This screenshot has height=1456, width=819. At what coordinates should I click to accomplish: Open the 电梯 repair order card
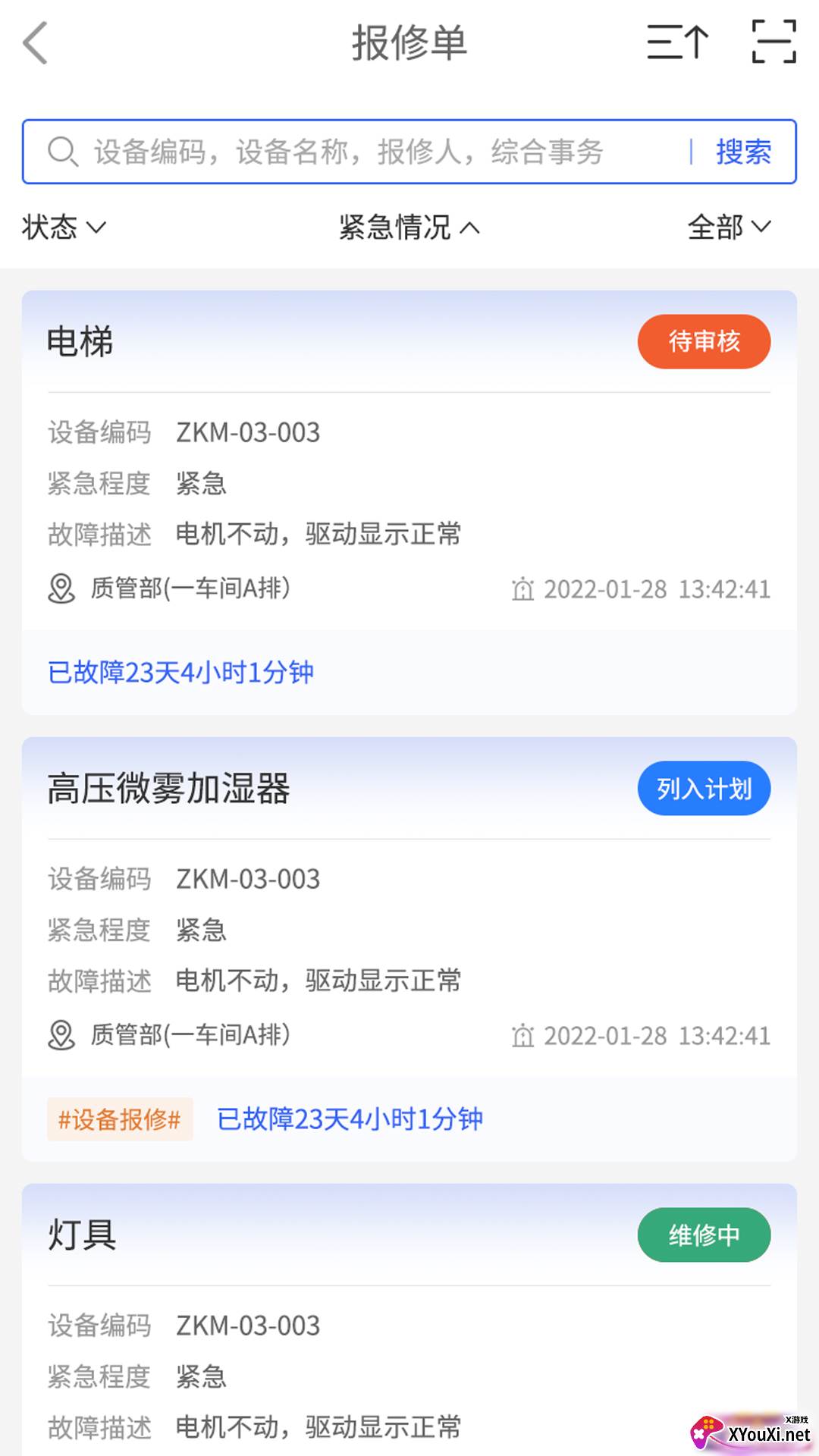[x=409, y=500]
